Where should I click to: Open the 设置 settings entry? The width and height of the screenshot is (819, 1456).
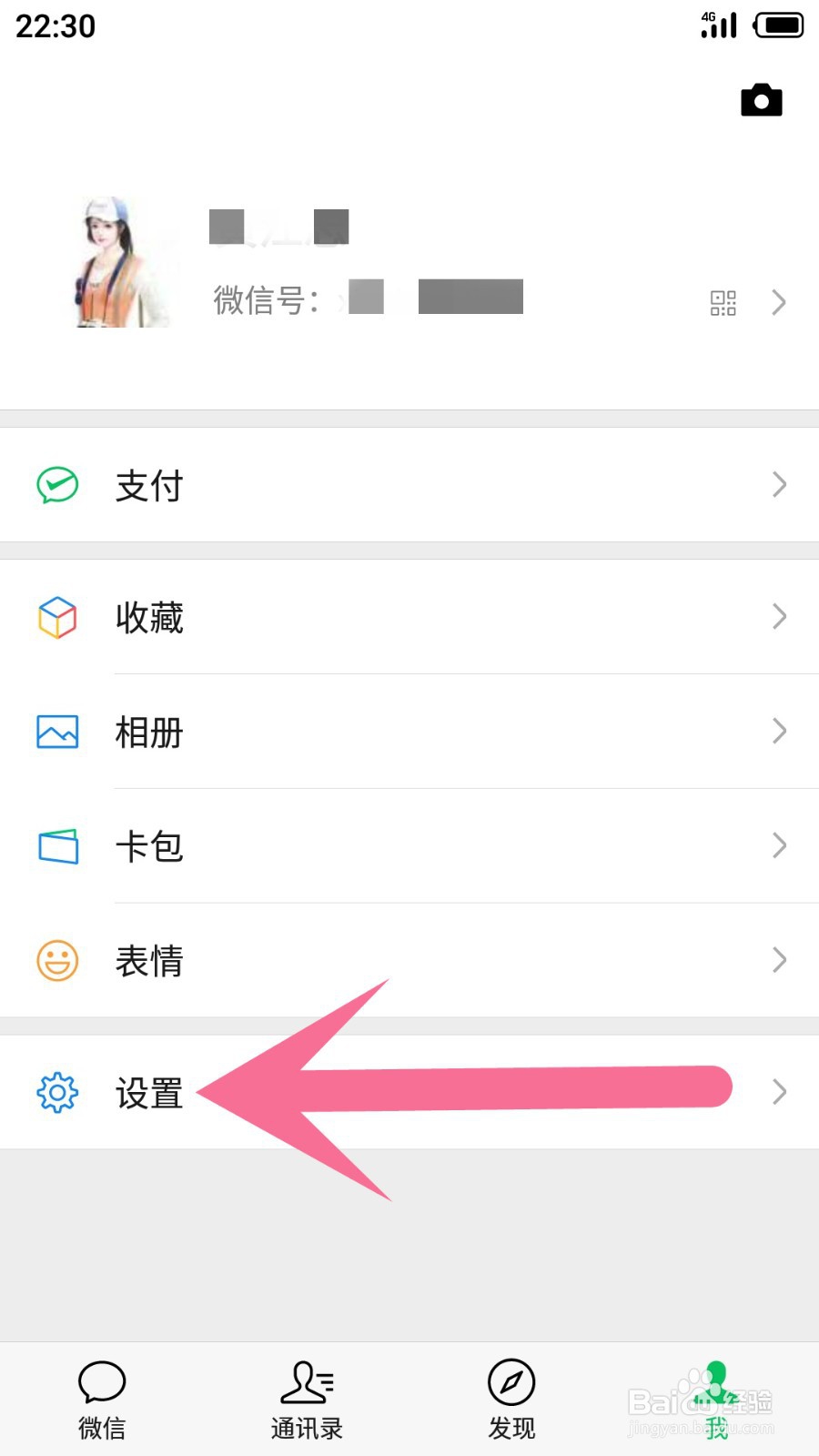point(150,1093)
